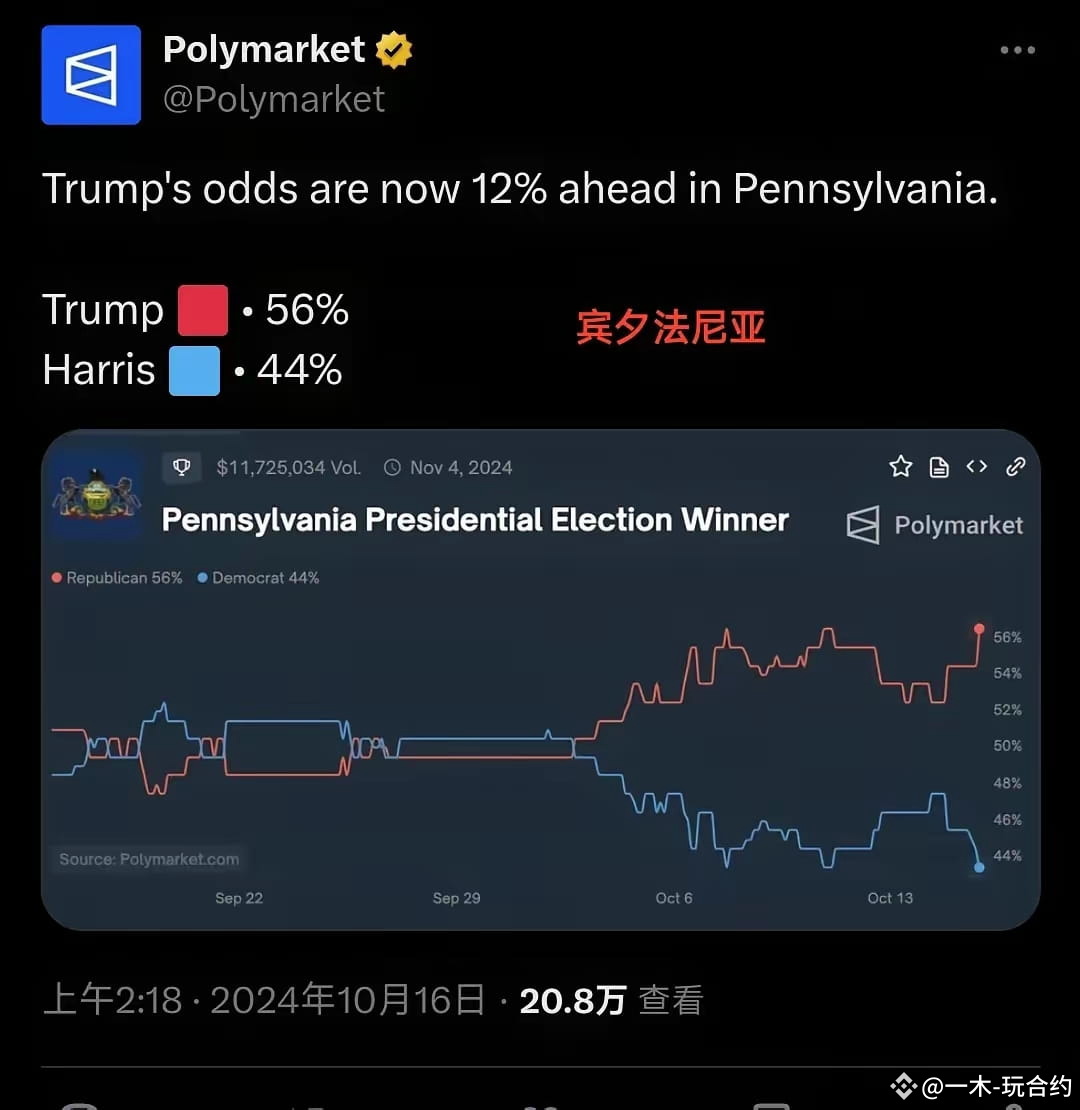1080x1110 pixels.
Task: Click Harris's blue color swatch
Action: [x=194, y=370]
